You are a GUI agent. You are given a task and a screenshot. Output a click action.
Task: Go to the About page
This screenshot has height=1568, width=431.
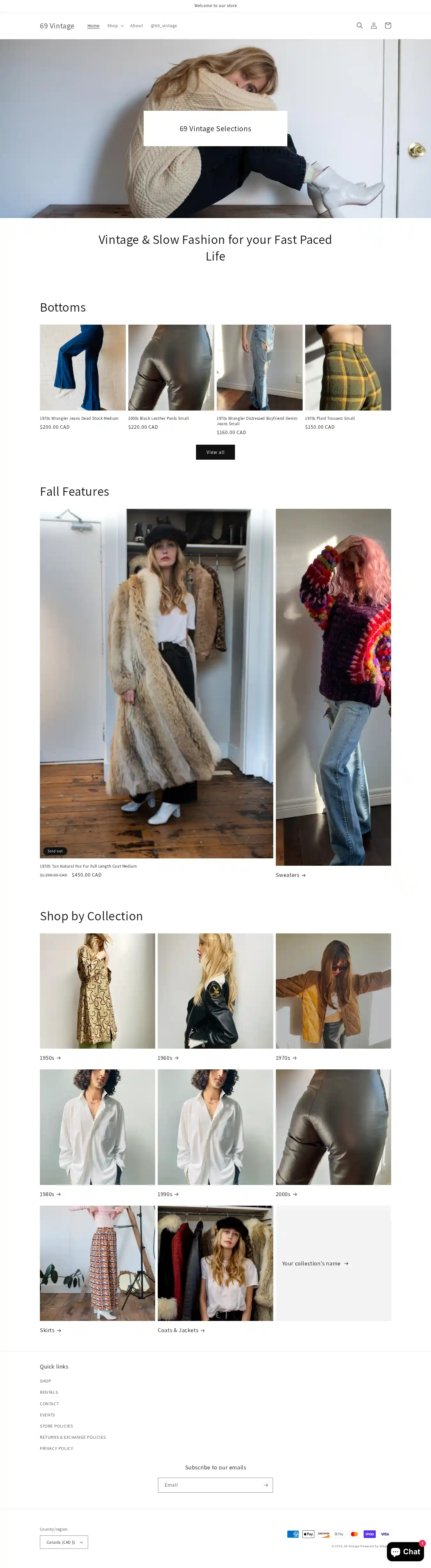pyautogui.click(x=136, y=26)
